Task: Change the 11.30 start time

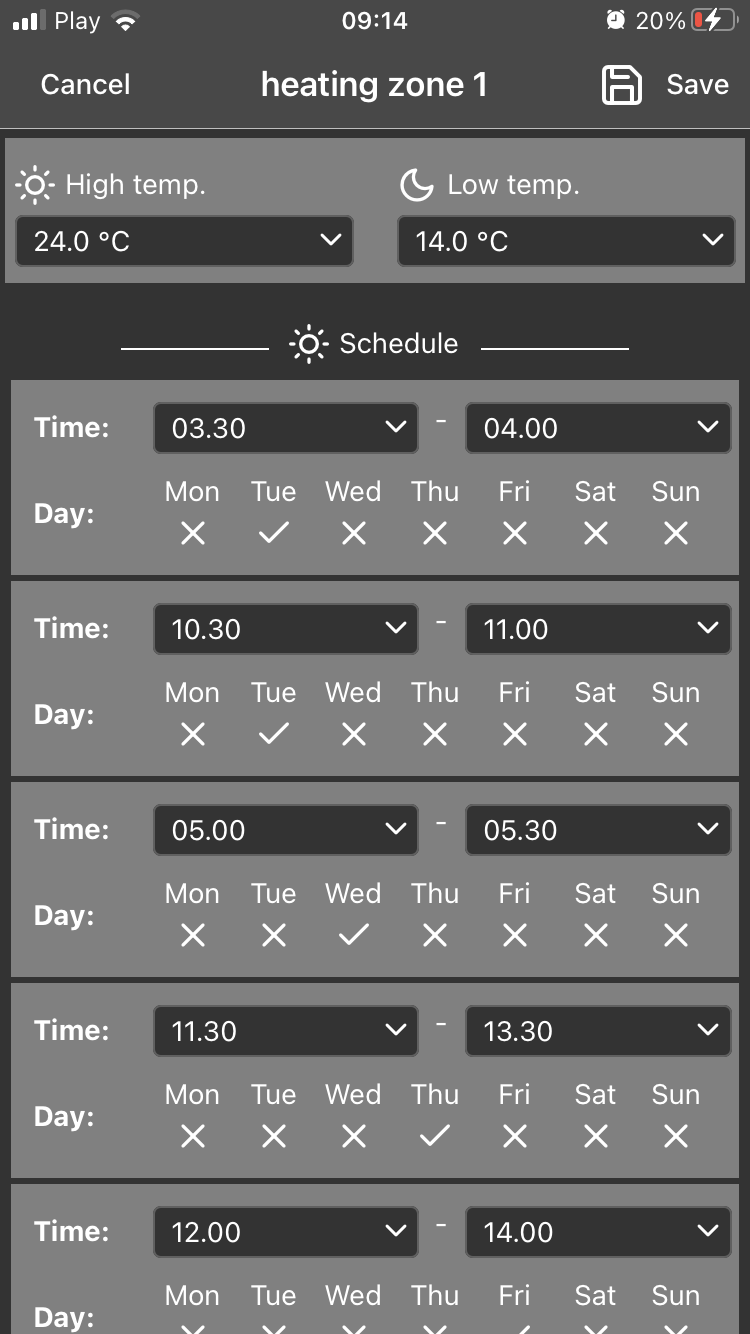Action: point(286,1031)
